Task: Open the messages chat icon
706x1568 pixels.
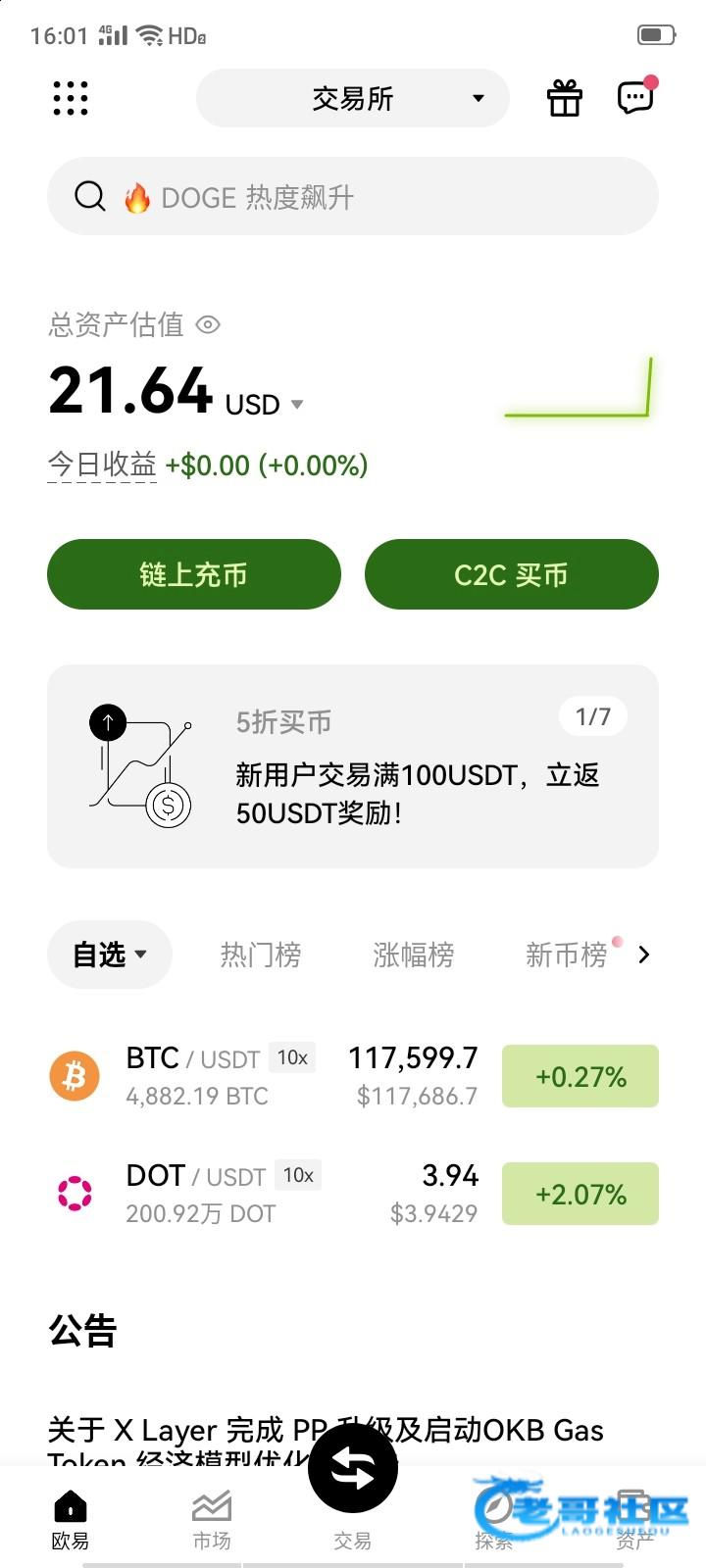Action: (x=635, y=97)
